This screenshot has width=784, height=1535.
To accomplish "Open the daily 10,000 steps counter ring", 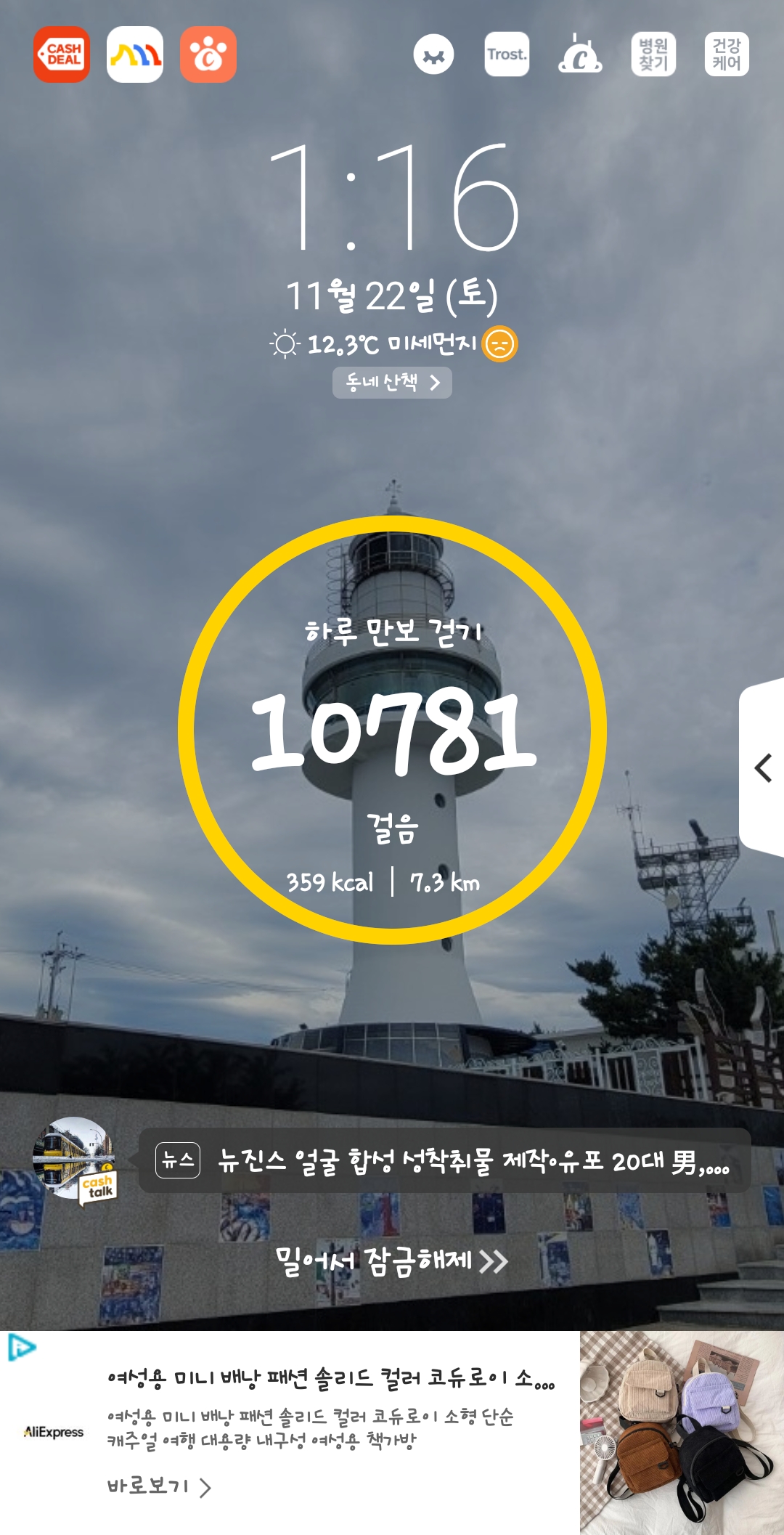I will [x=392, y=730].
